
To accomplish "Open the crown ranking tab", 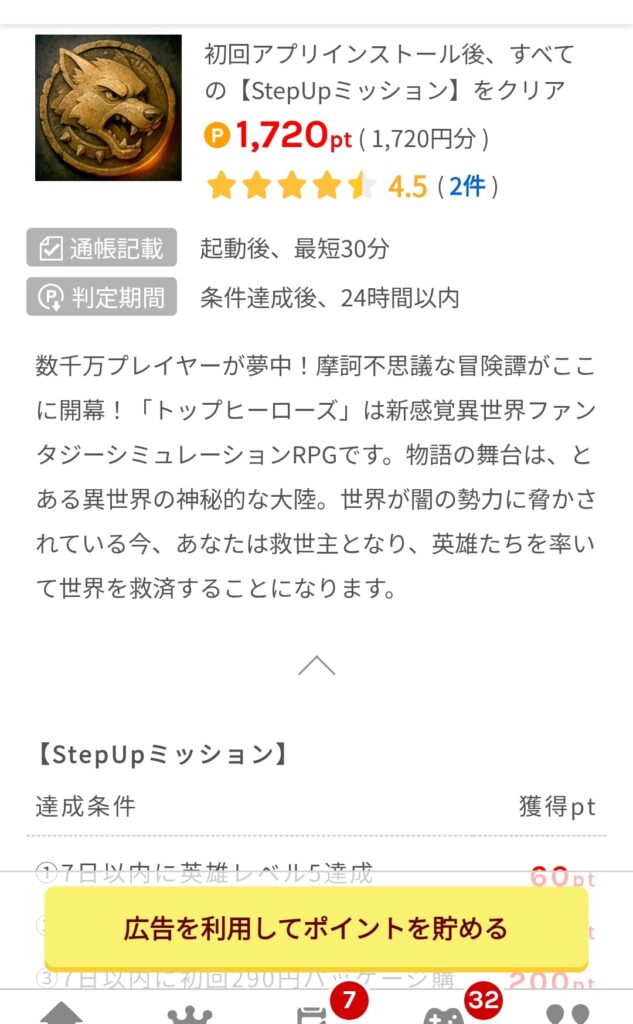I will 190,1012.
